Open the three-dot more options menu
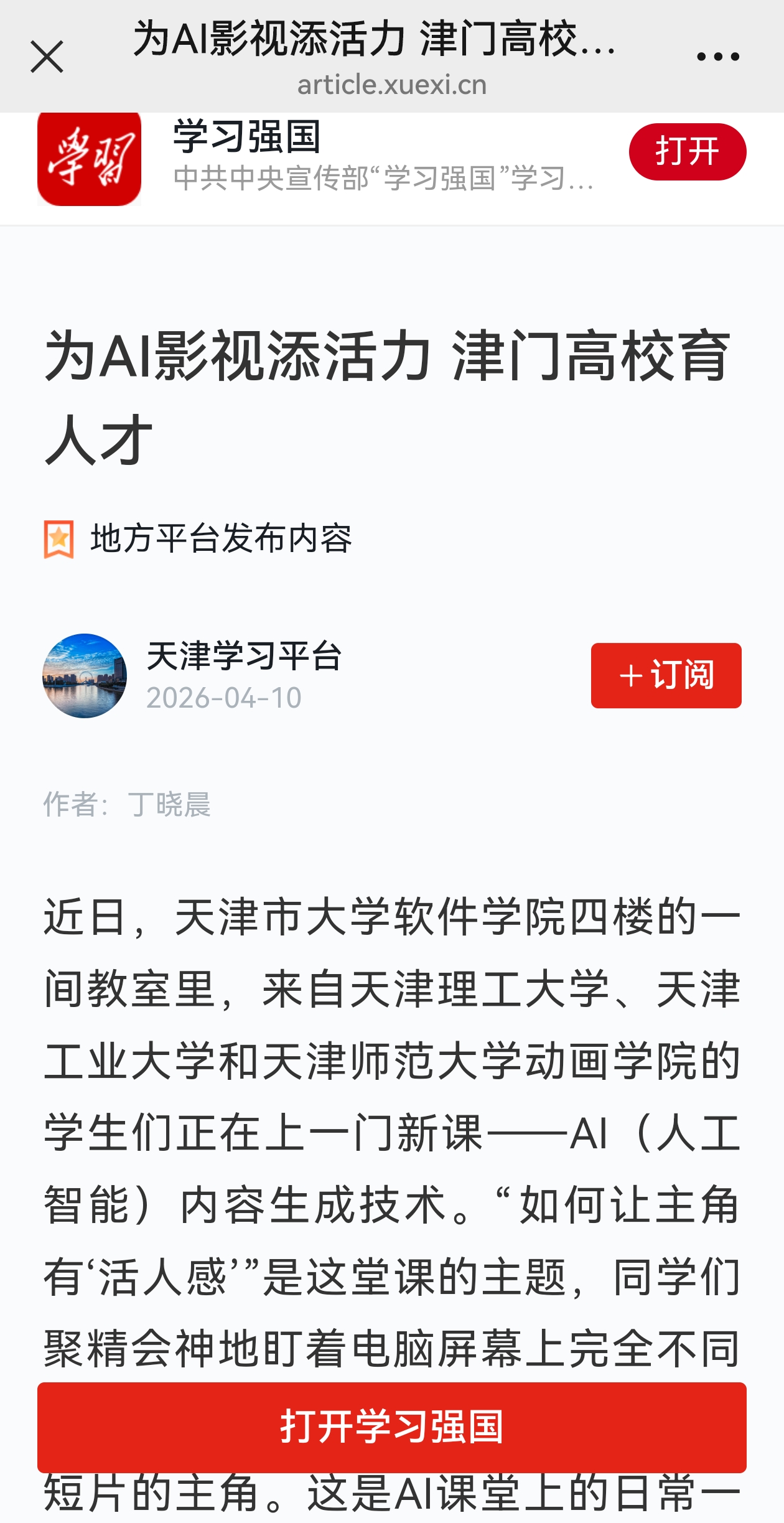This screenshot has height=1523, width=784. coord(717,57)
